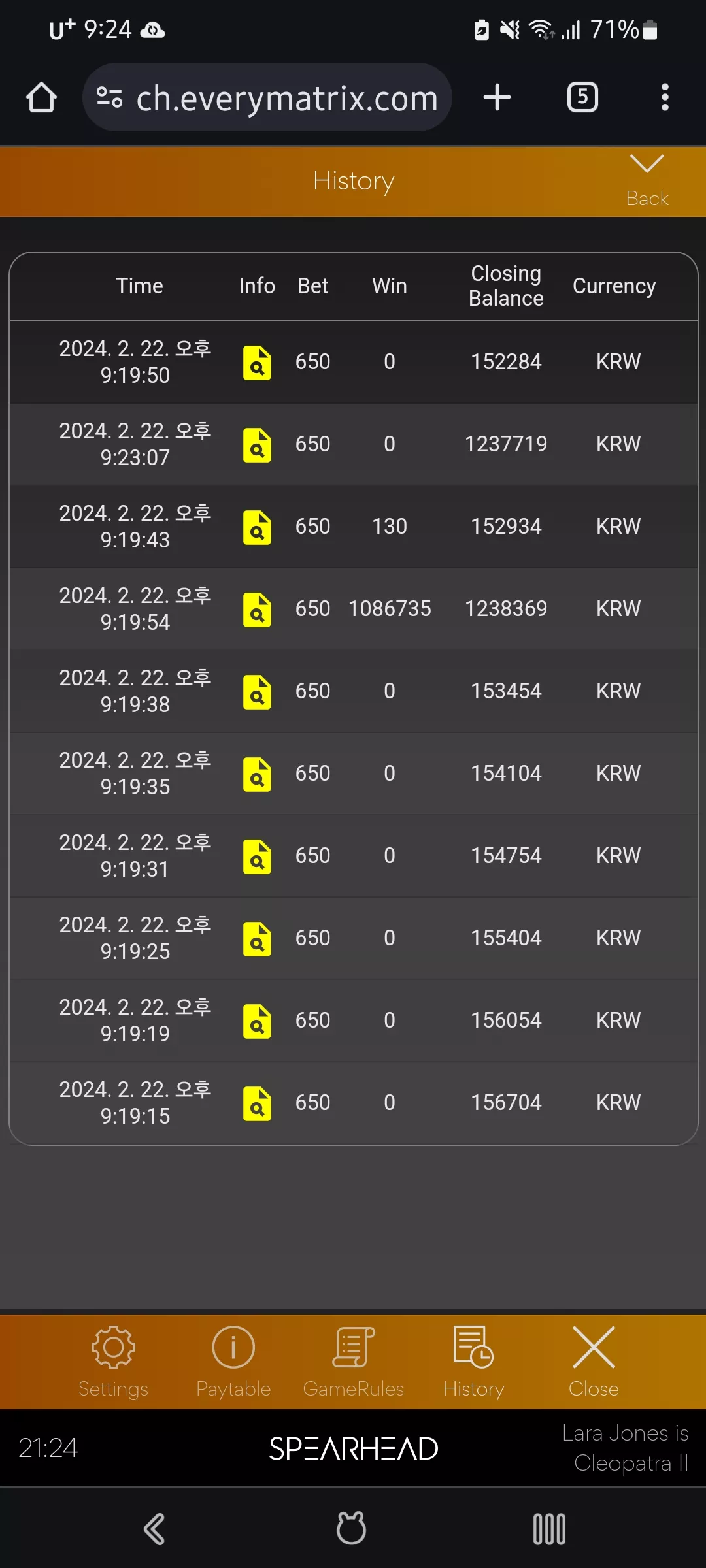706x1568 pixels.
Task: Open GameRules
Action: click(x=354, y=1362)
